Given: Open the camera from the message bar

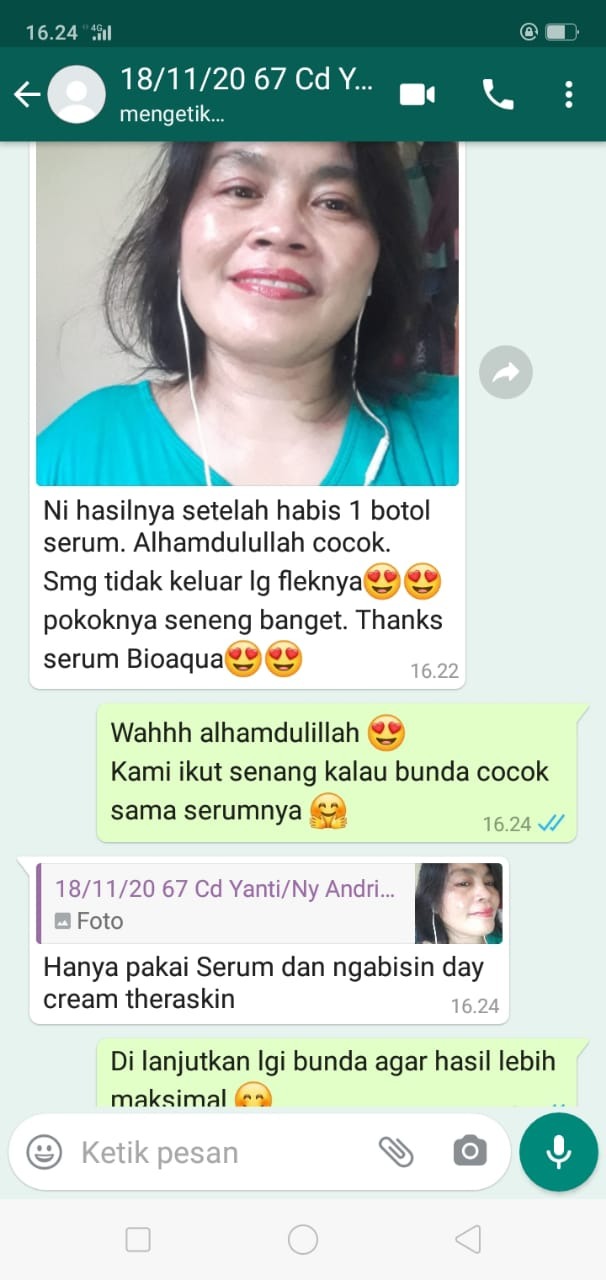Looking at the screenshot, I should point(469,1152).
